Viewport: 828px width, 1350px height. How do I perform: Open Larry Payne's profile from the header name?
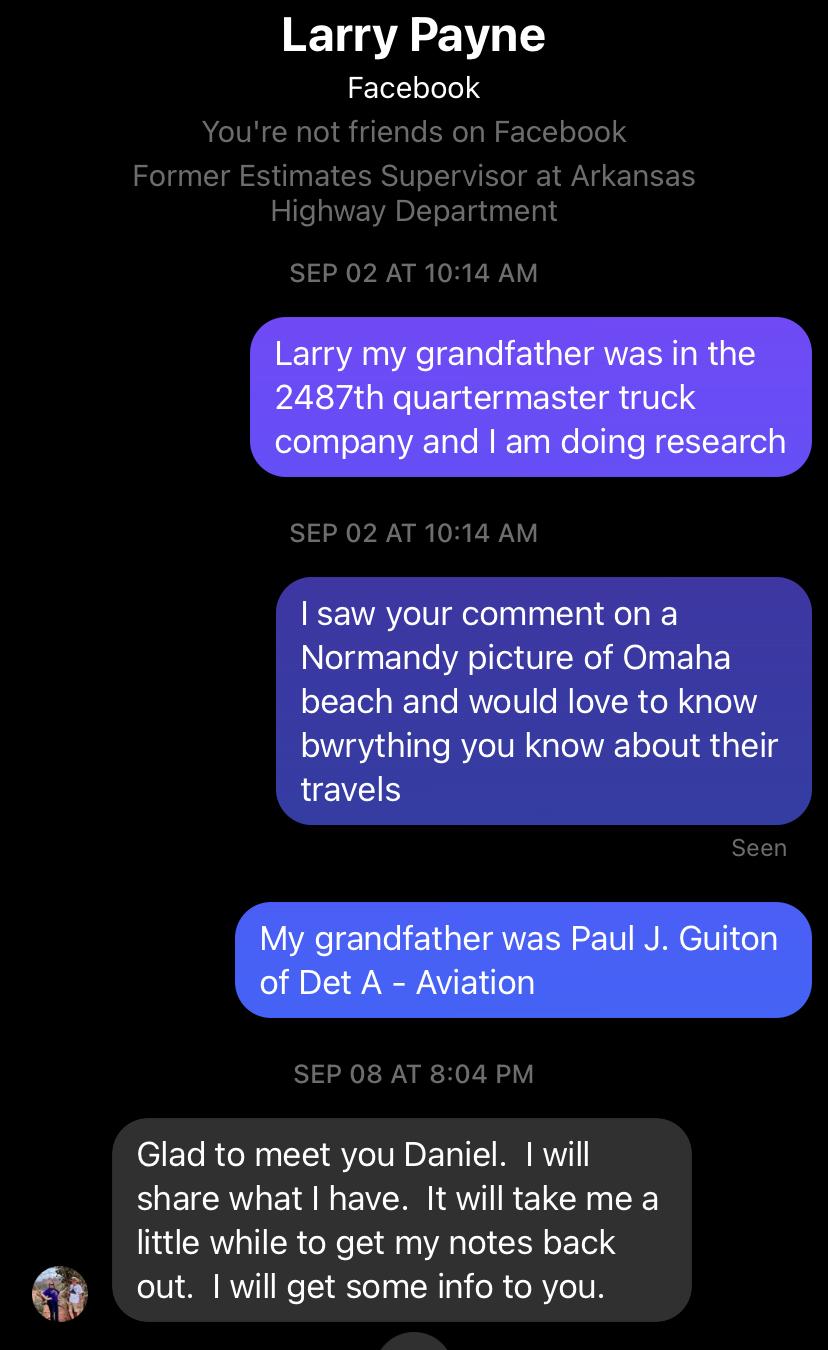click(413, 36)
